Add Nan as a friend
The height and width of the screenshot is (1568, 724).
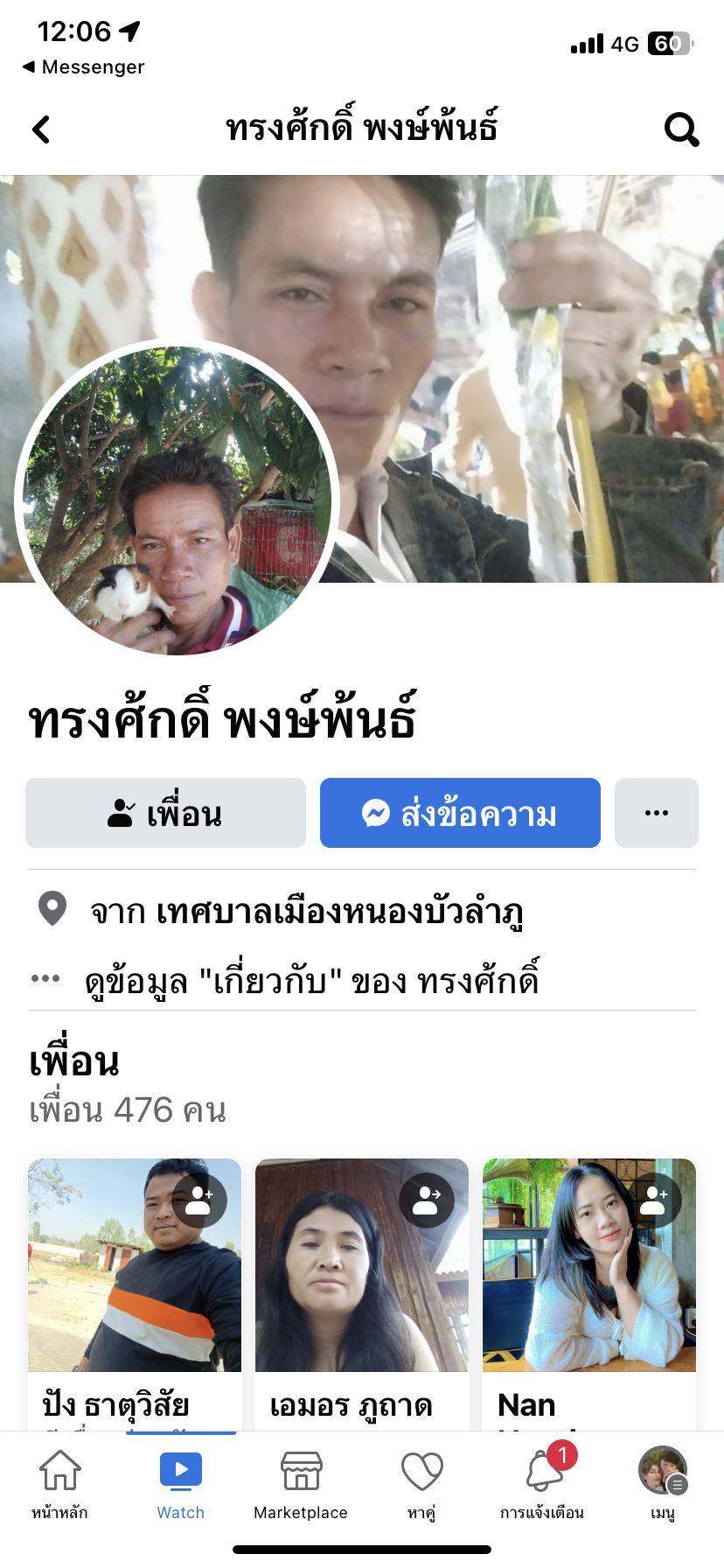point(654,1200)
